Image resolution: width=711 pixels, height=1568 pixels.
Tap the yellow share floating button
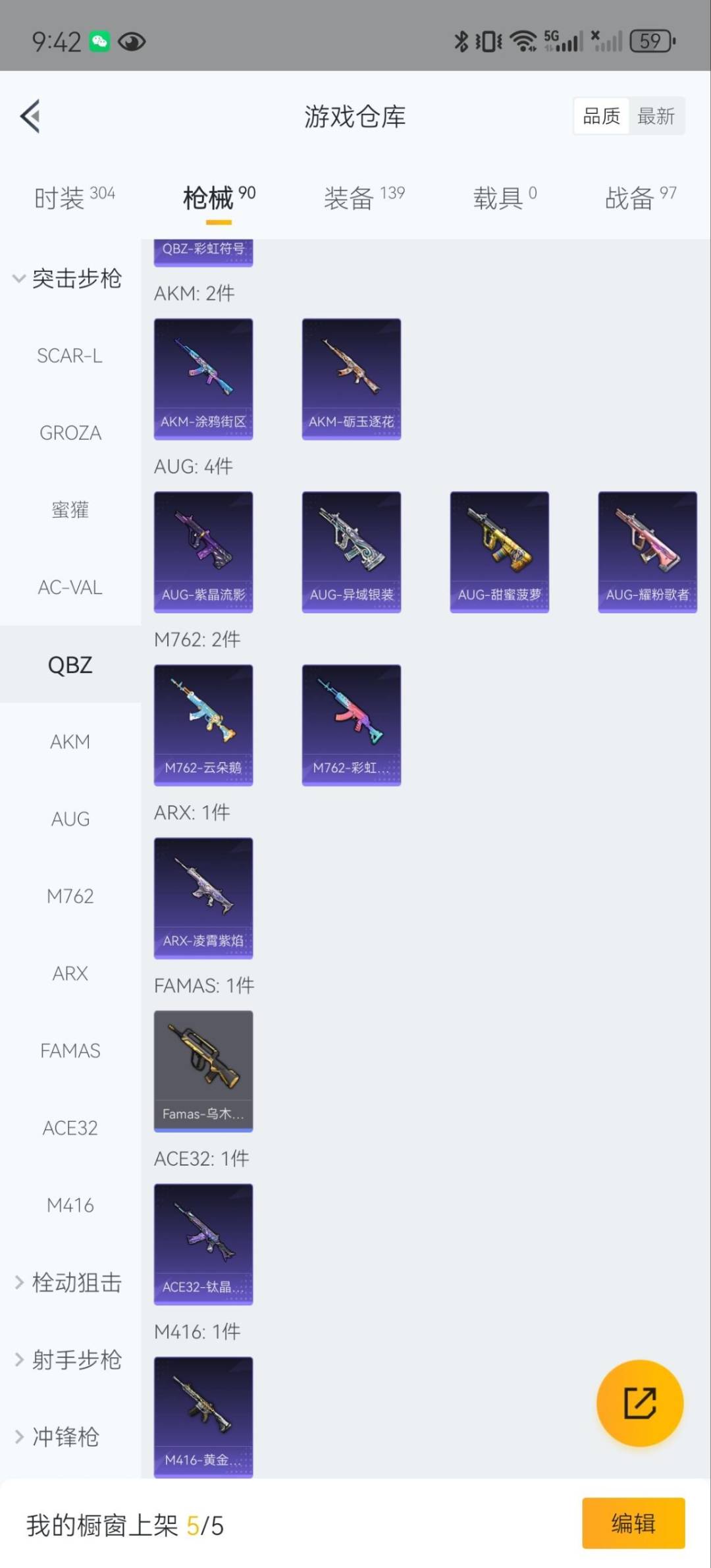coord(639,1403)
